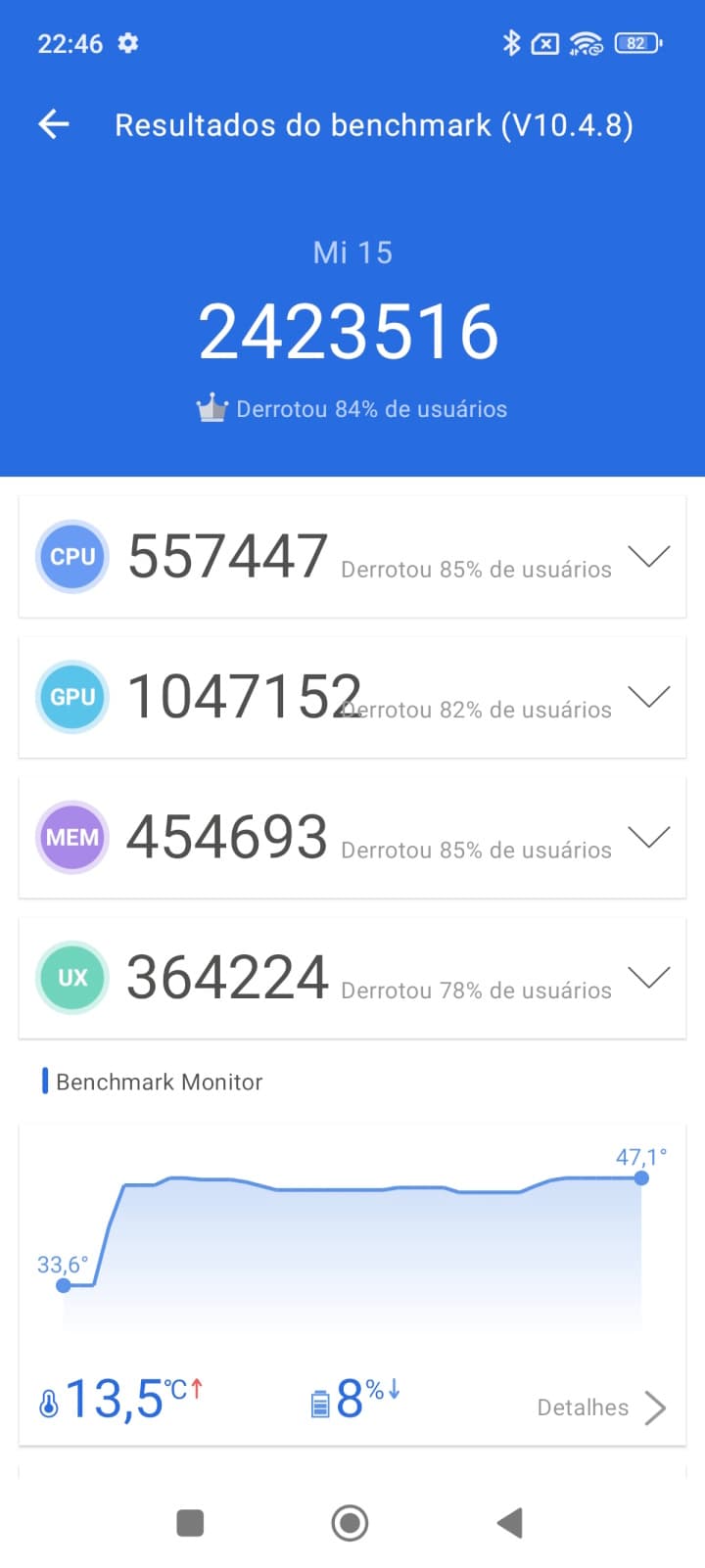Open recent apps from navigation bar

(190, 1523)
